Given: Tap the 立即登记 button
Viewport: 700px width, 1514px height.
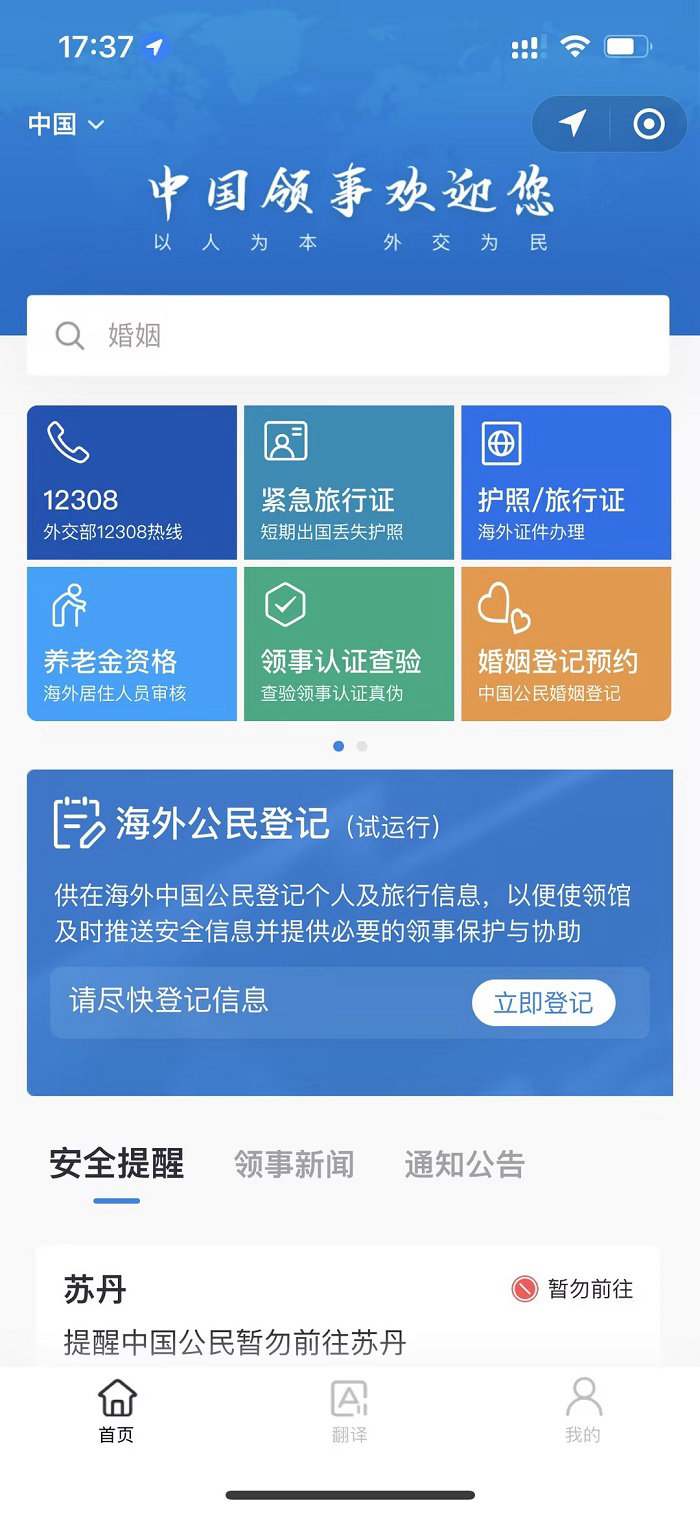Looking at the screenshot, I should [x=543, y=1003].
